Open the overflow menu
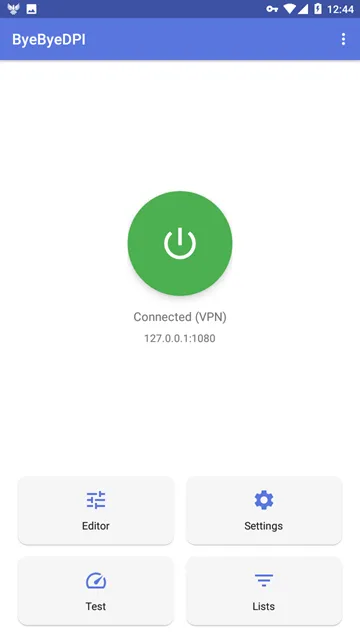The width and height of the screenshot is (360, 640). click(x=343, y=39)
